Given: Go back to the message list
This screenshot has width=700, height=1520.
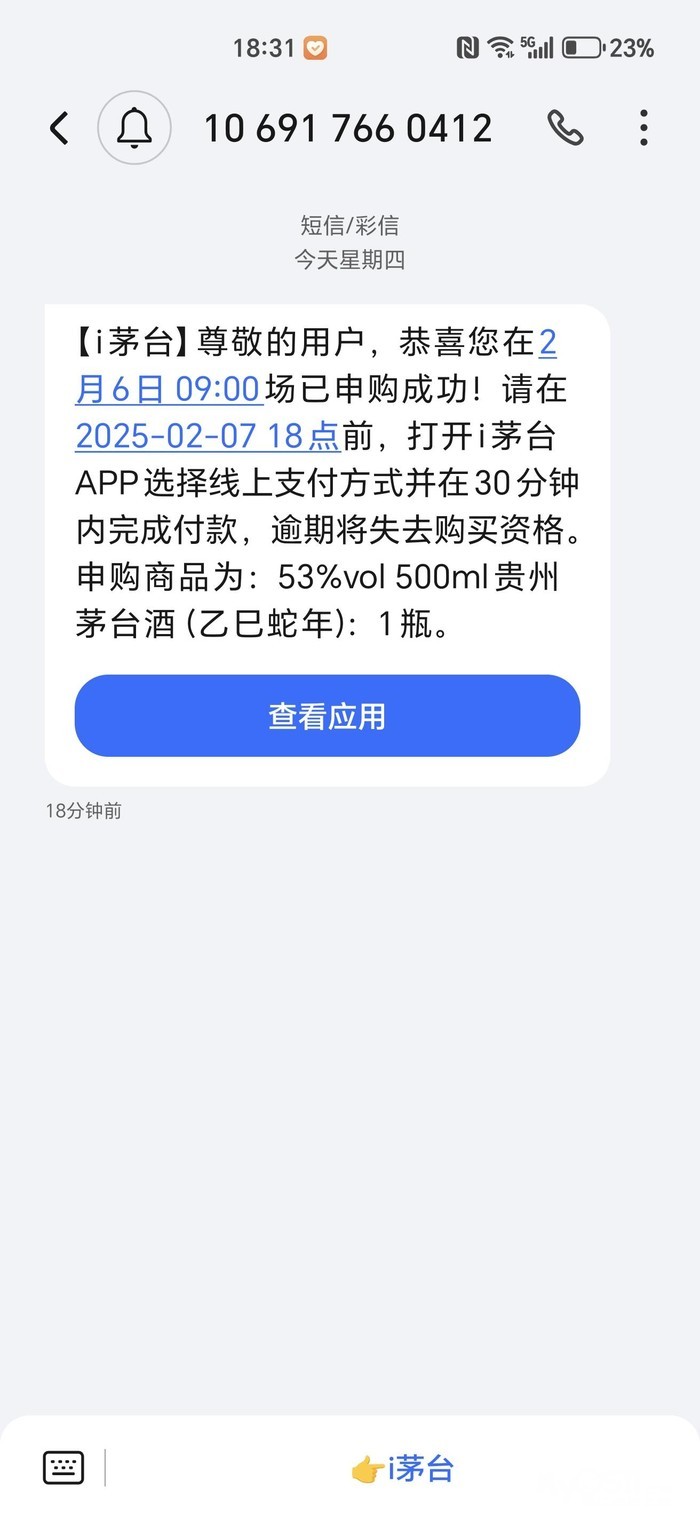Looking at the screenshot, I should pos(60,128).
